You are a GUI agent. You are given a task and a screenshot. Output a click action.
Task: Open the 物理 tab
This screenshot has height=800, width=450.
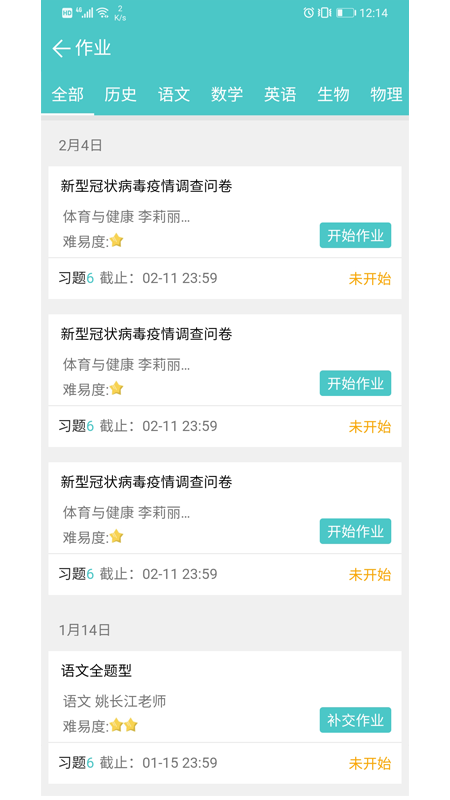386,94
